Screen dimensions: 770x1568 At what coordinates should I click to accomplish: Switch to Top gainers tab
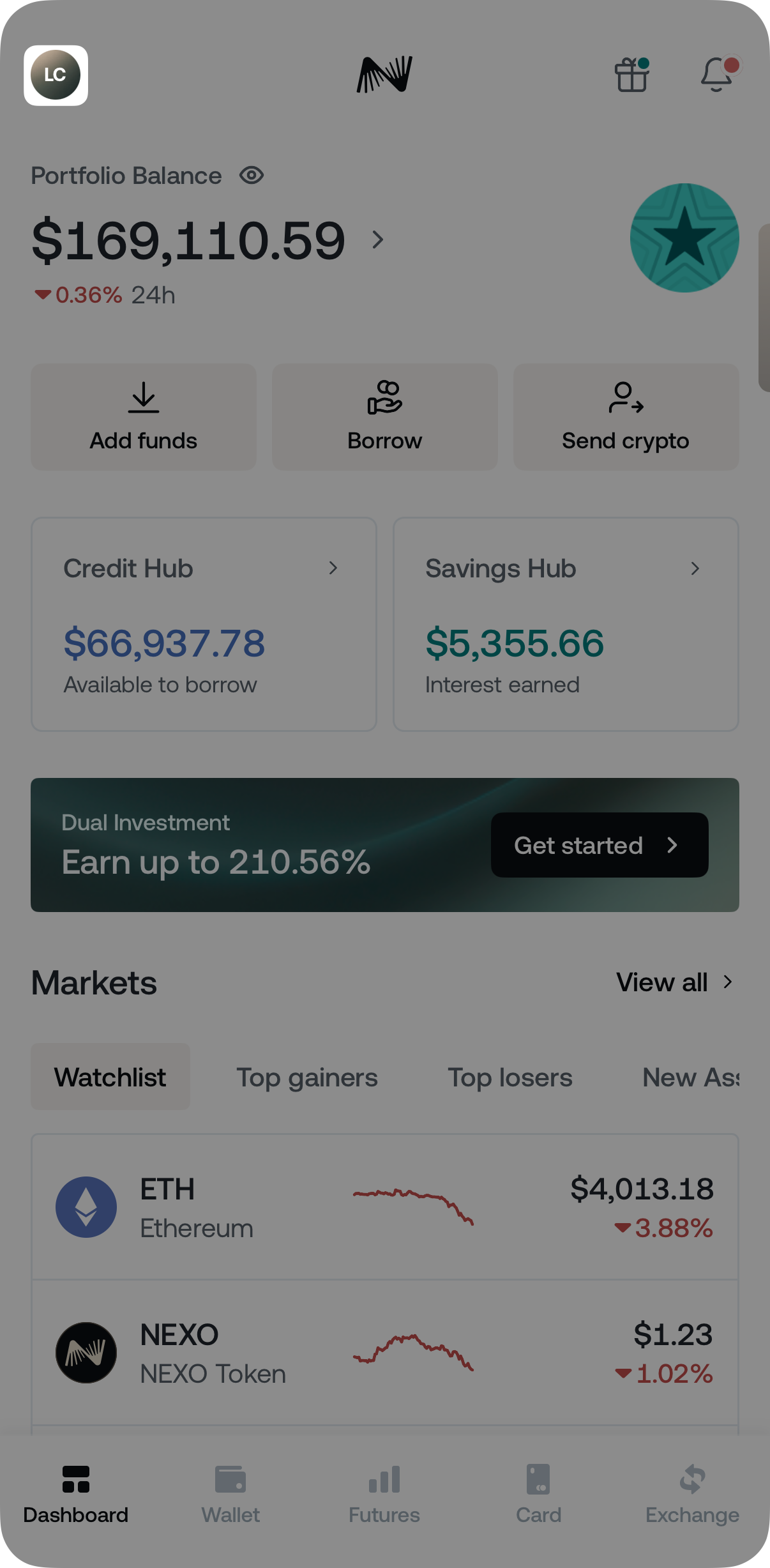[307, 1077]
